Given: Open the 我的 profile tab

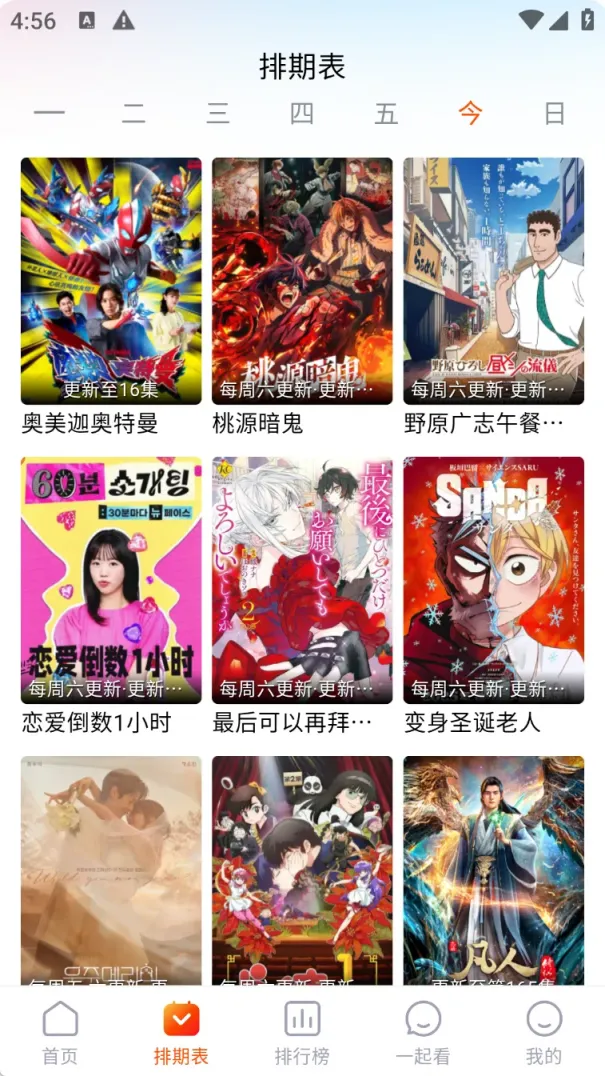Looking at the screenshot, I should point(544,1032).
